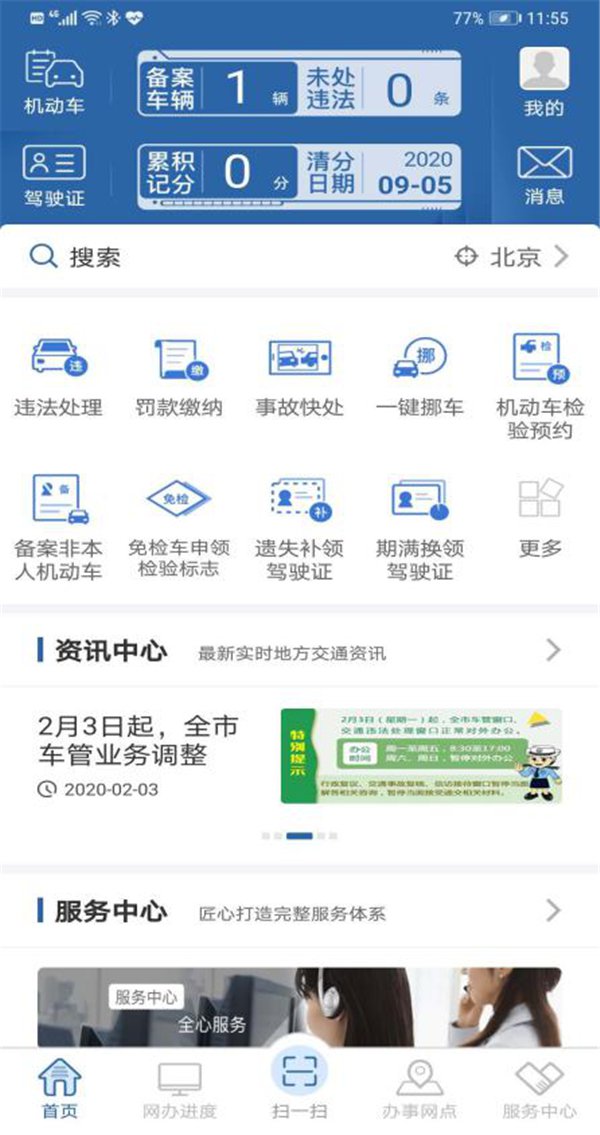Show 更多 services

(x=540, y=515)
